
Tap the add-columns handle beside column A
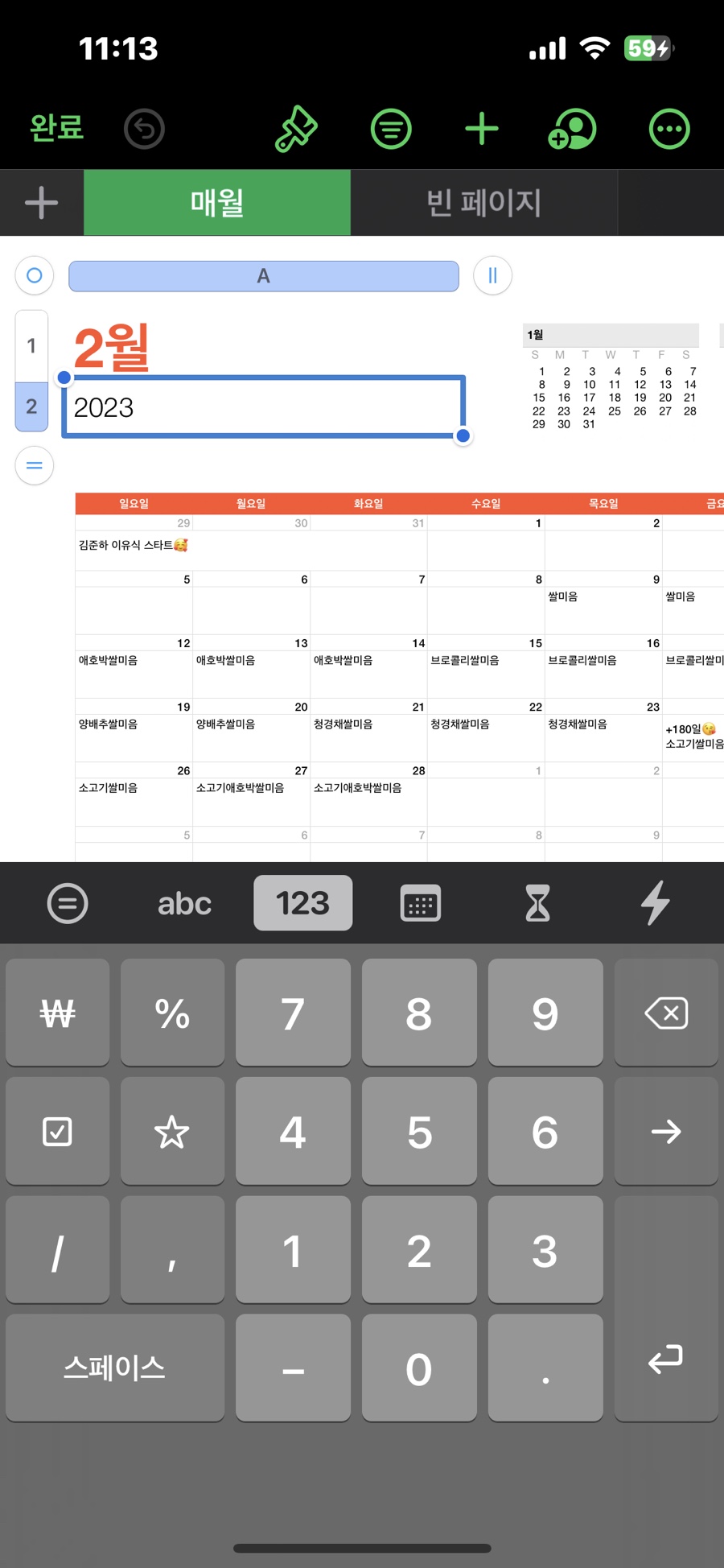click(x=492, y=275)
